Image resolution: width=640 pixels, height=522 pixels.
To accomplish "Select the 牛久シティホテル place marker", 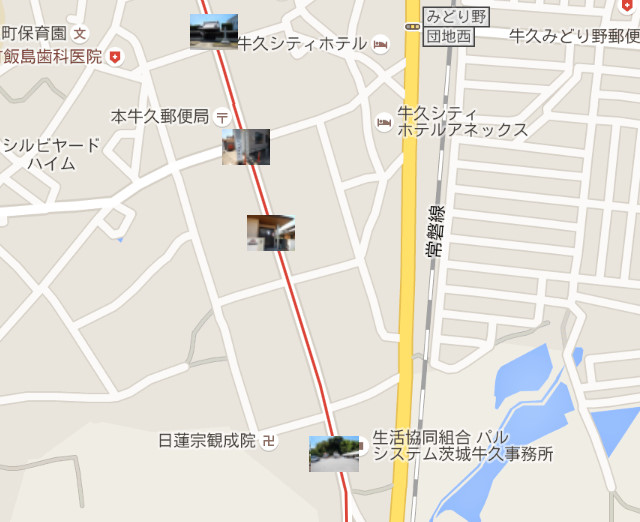I will (x=380, y=43).
